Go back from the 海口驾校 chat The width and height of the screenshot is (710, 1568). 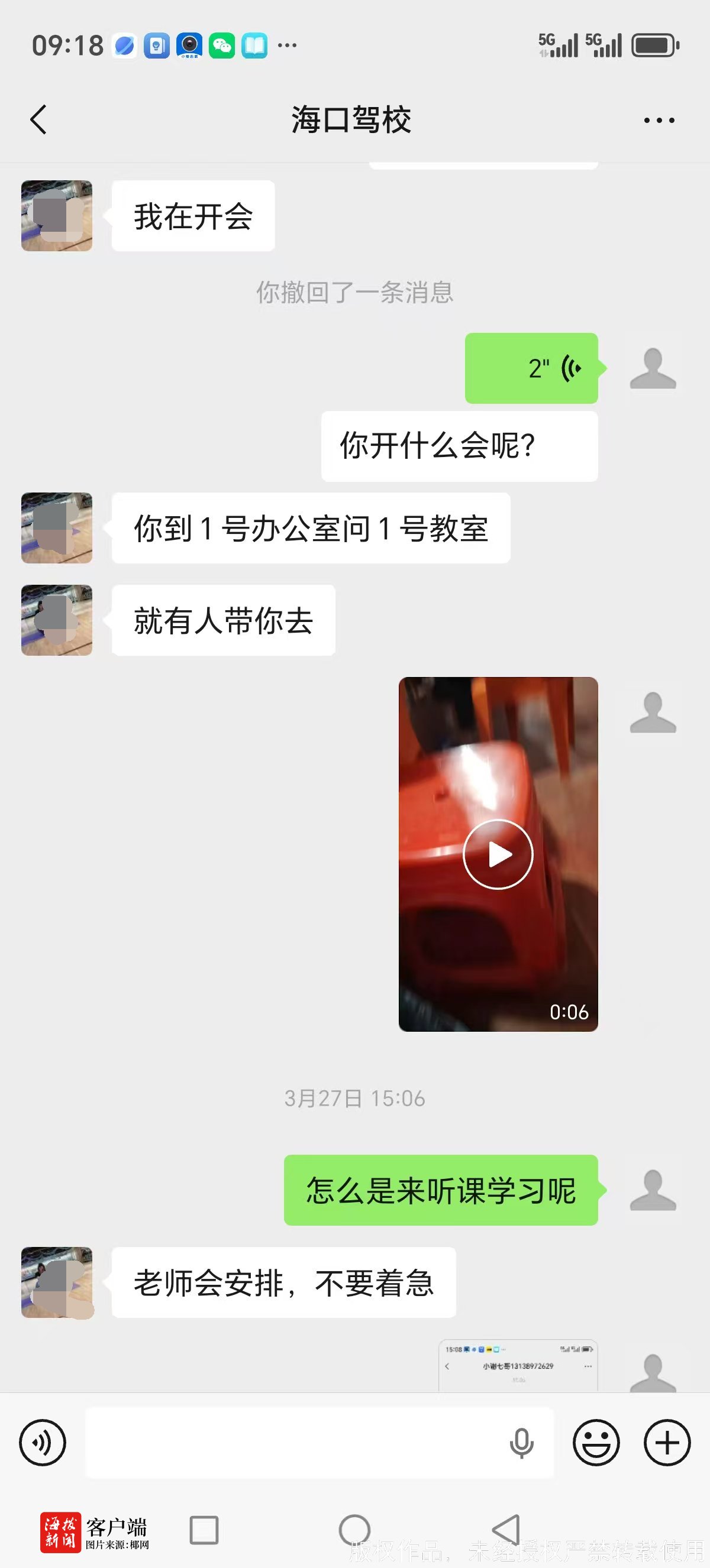click(38, 119)
